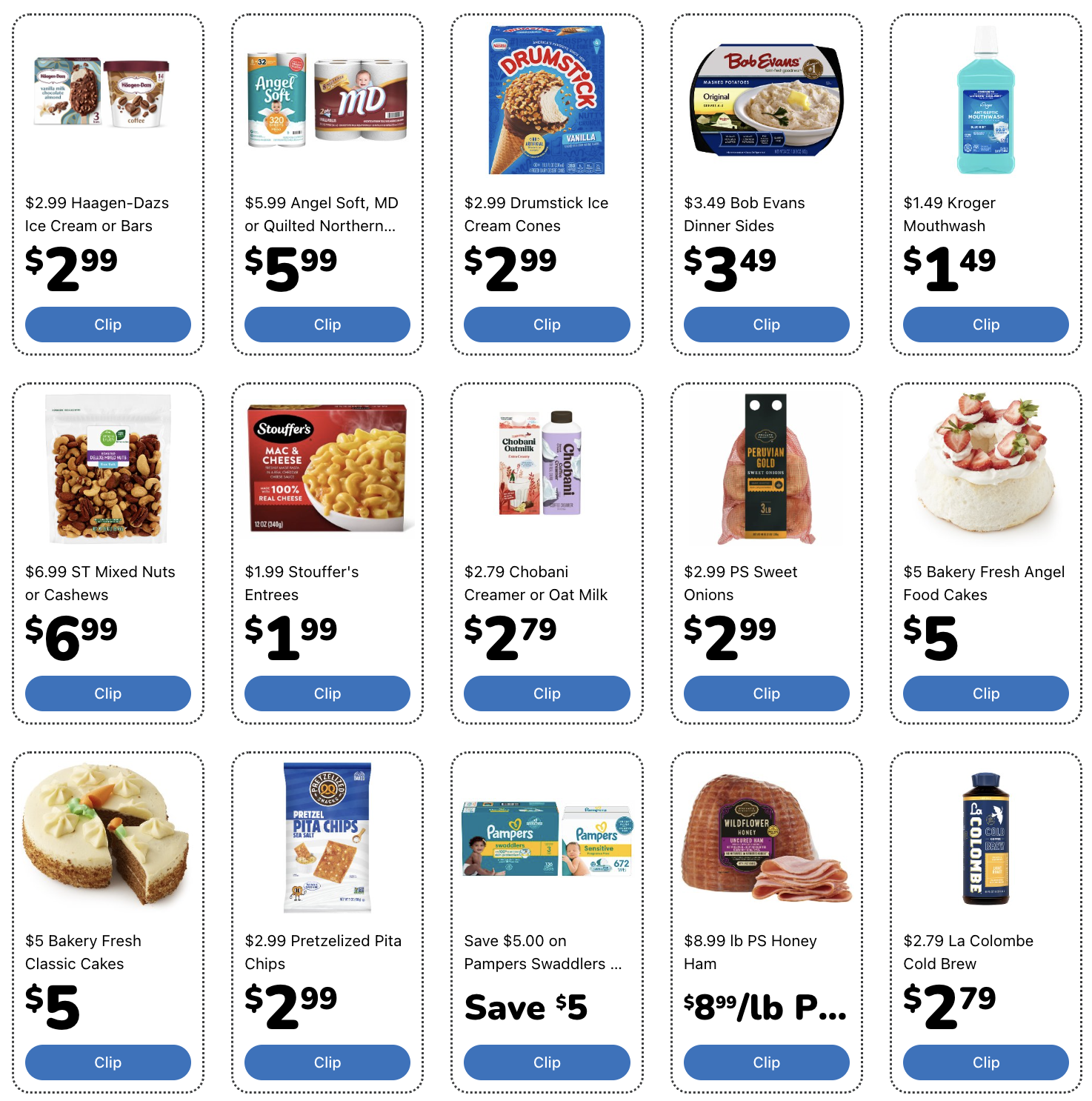1092x1101 pixels.
Task: Clip the Bakery Fresh Classic Cakes coupon
Action: (x=107, y=1062)
